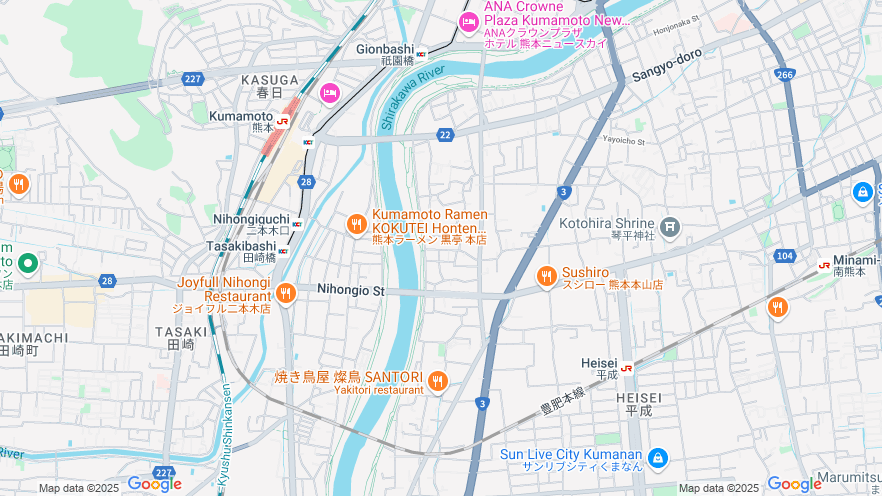The width and height of the screenshot is (882, 496).
Task: Tap the Tasakibashi tram stop icon
Action: coord(283,251)
